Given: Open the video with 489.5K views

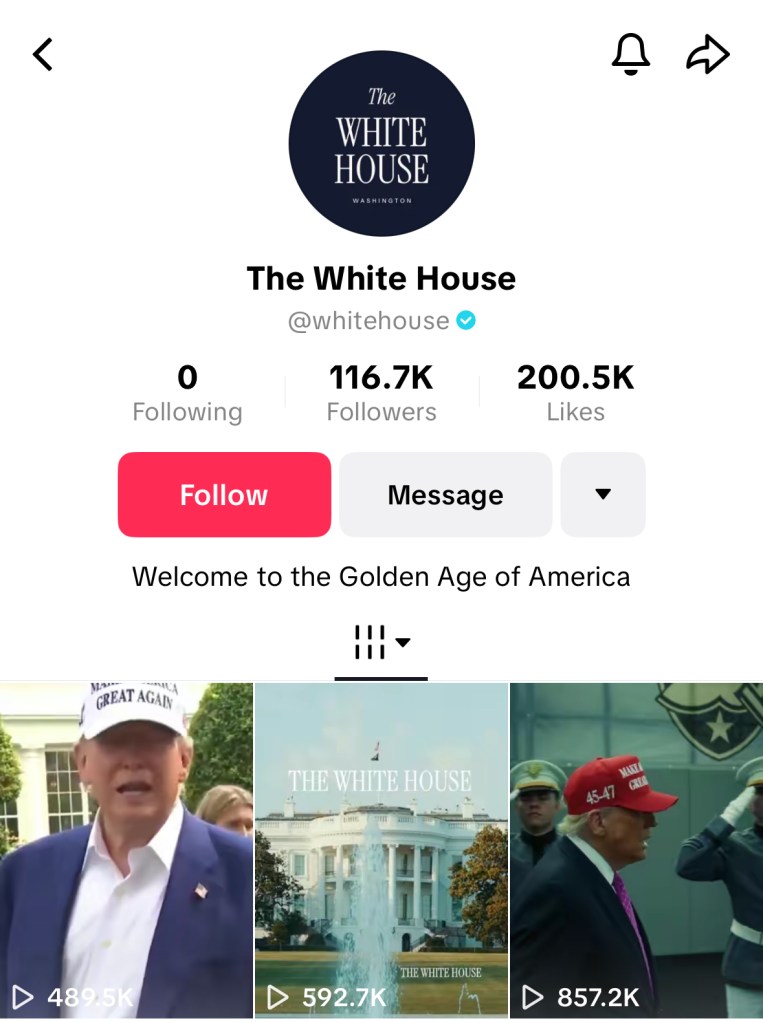Looking at the screenshot, I should [x=126, y=850].
